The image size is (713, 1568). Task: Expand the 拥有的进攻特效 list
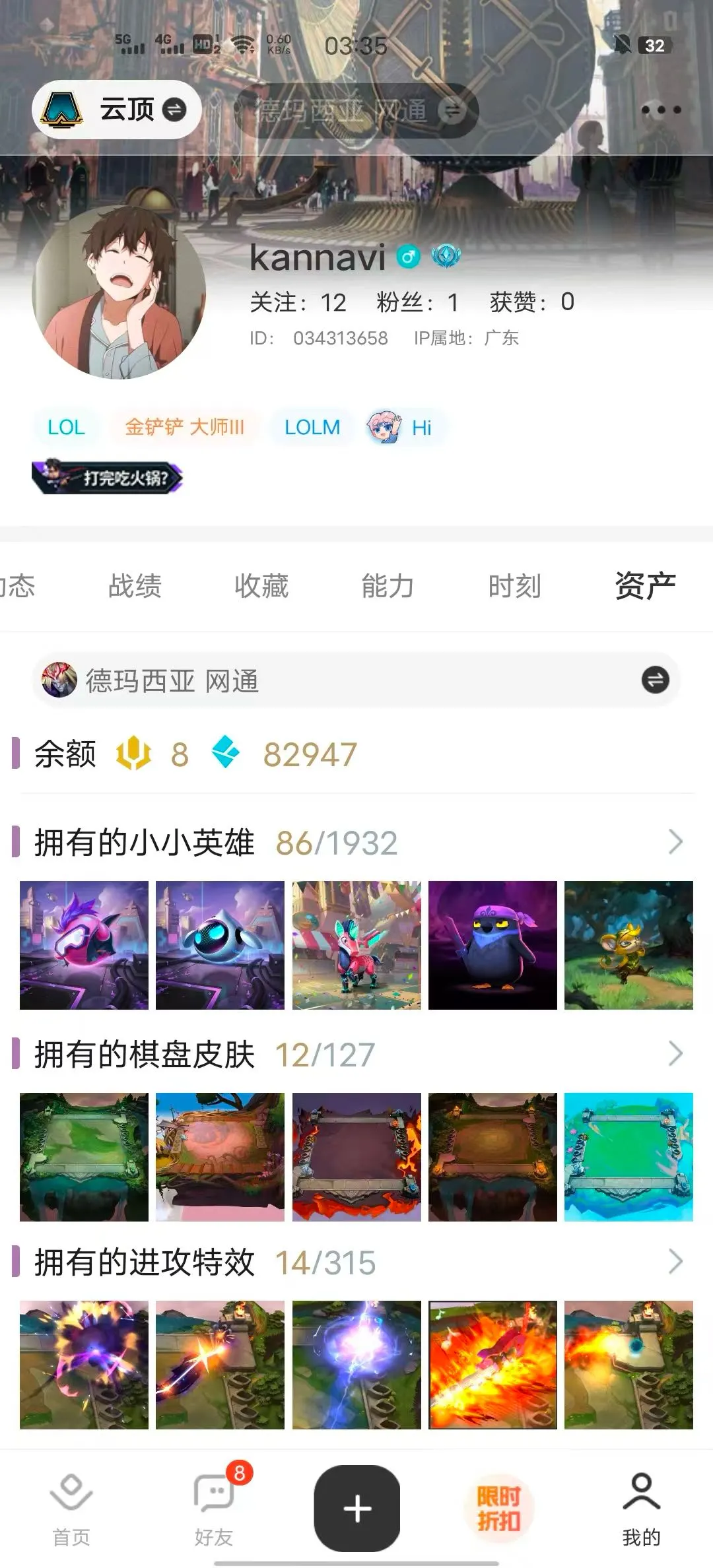click(675, 1262)
